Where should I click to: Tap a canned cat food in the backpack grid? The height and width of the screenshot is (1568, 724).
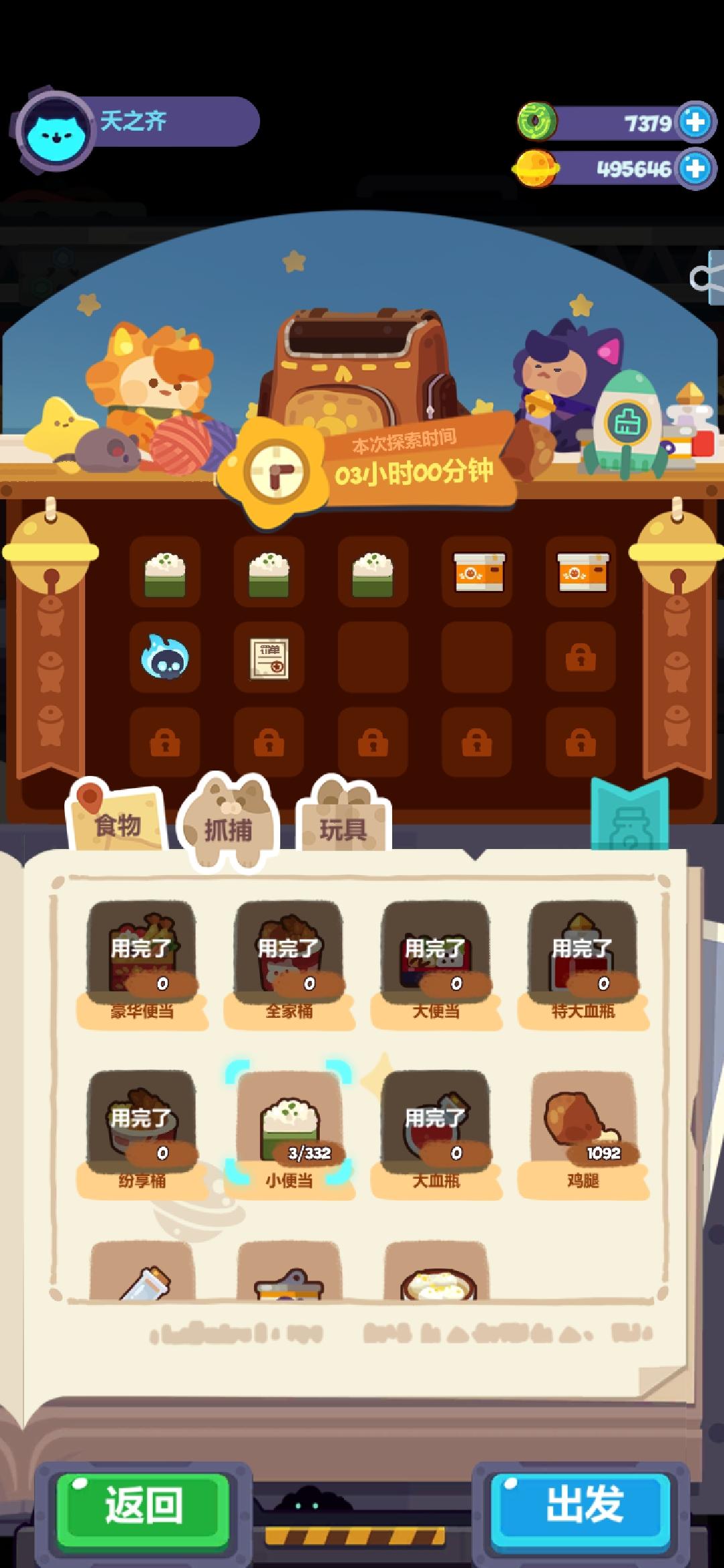(477, 575)
